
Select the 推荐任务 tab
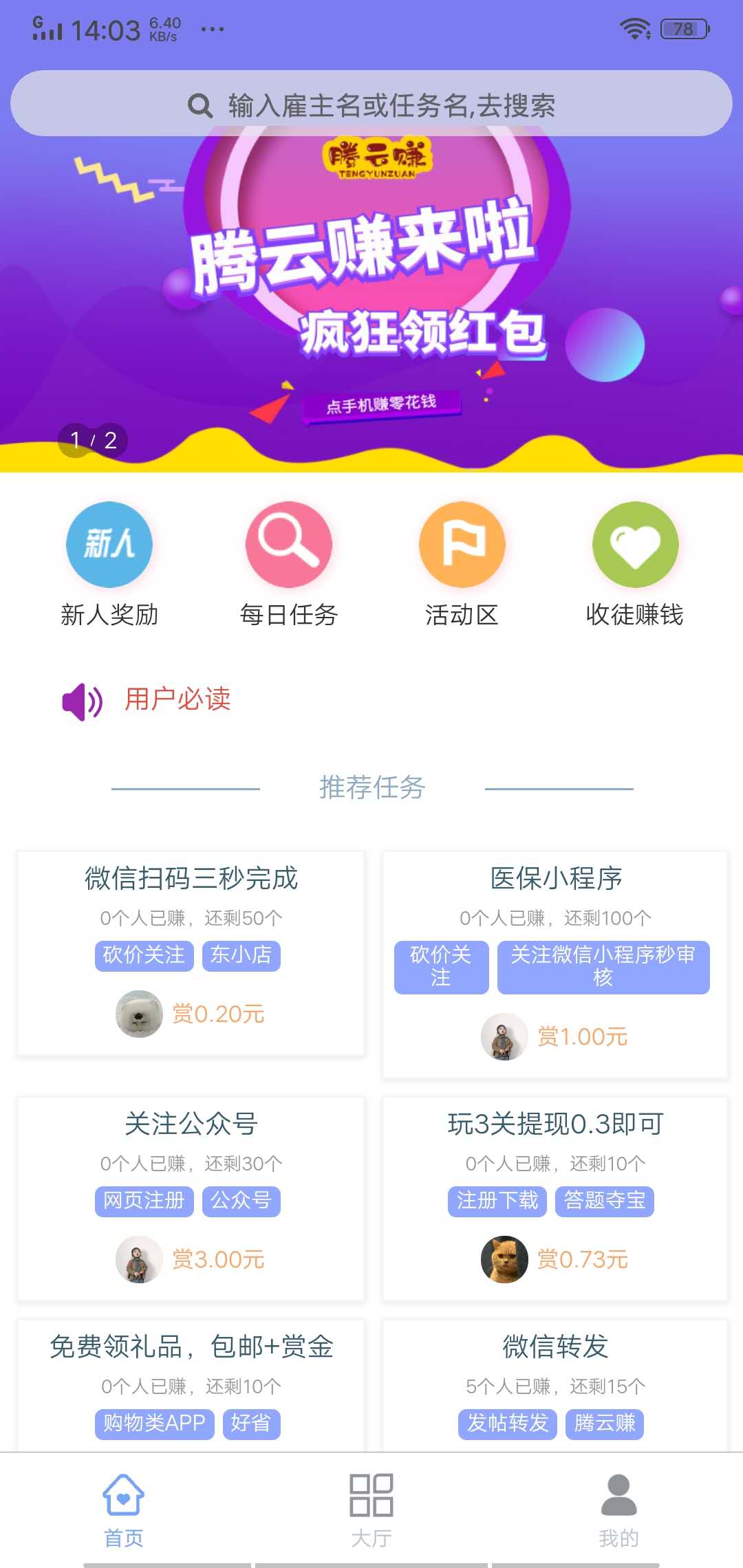click(371, 788)
